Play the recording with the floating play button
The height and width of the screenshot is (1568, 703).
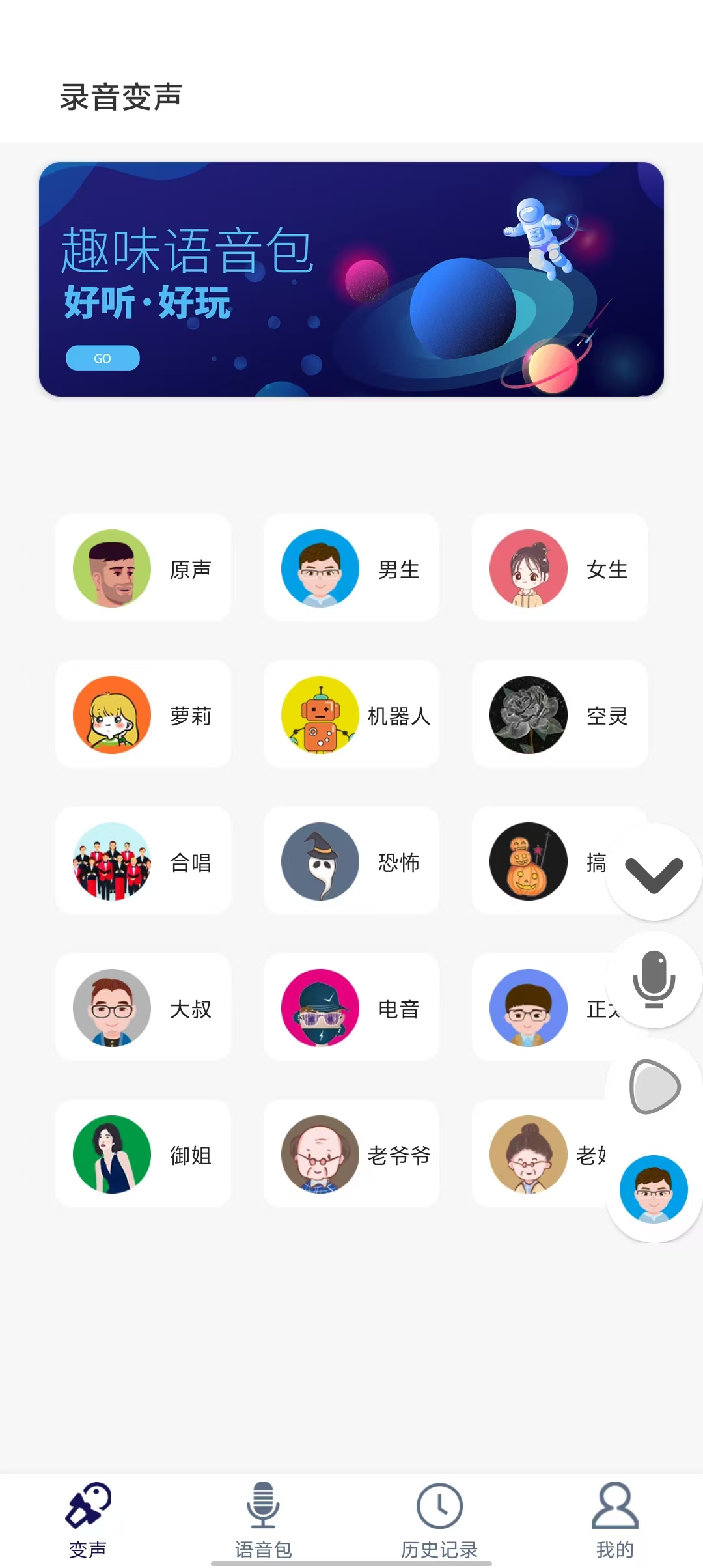[654, 1086]
